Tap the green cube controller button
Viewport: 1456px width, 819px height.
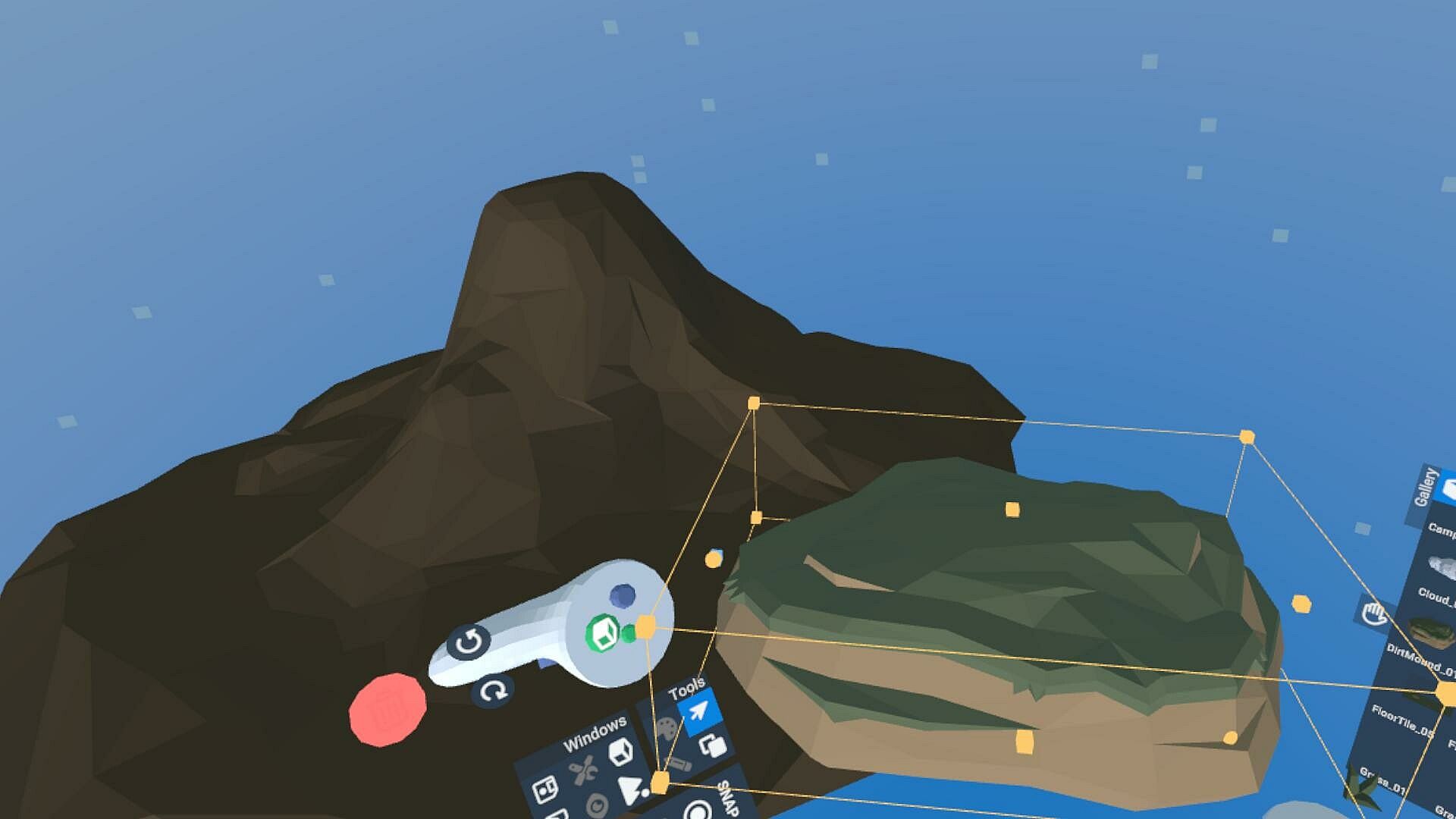(x=602, y=633)
